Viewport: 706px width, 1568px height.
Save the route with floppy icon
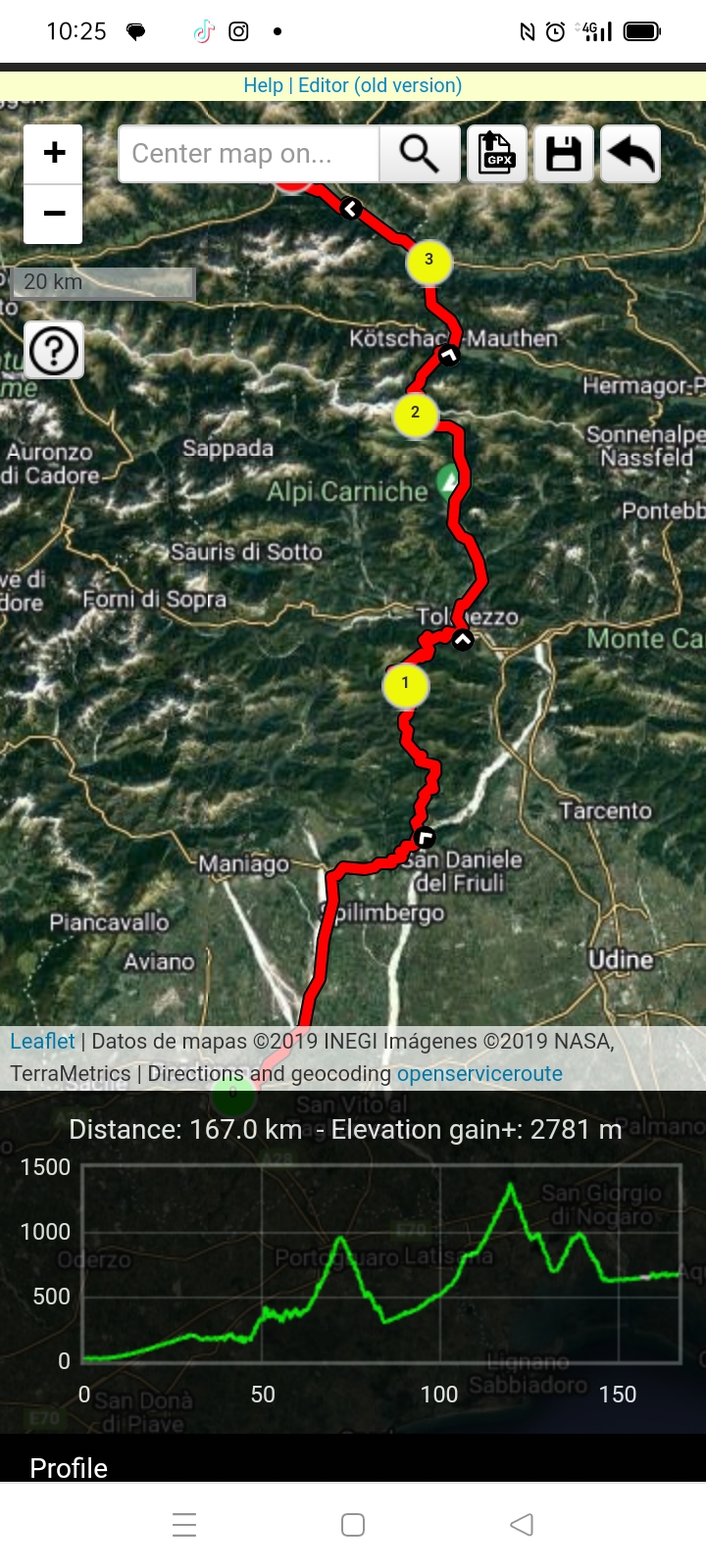click(564, 154)
